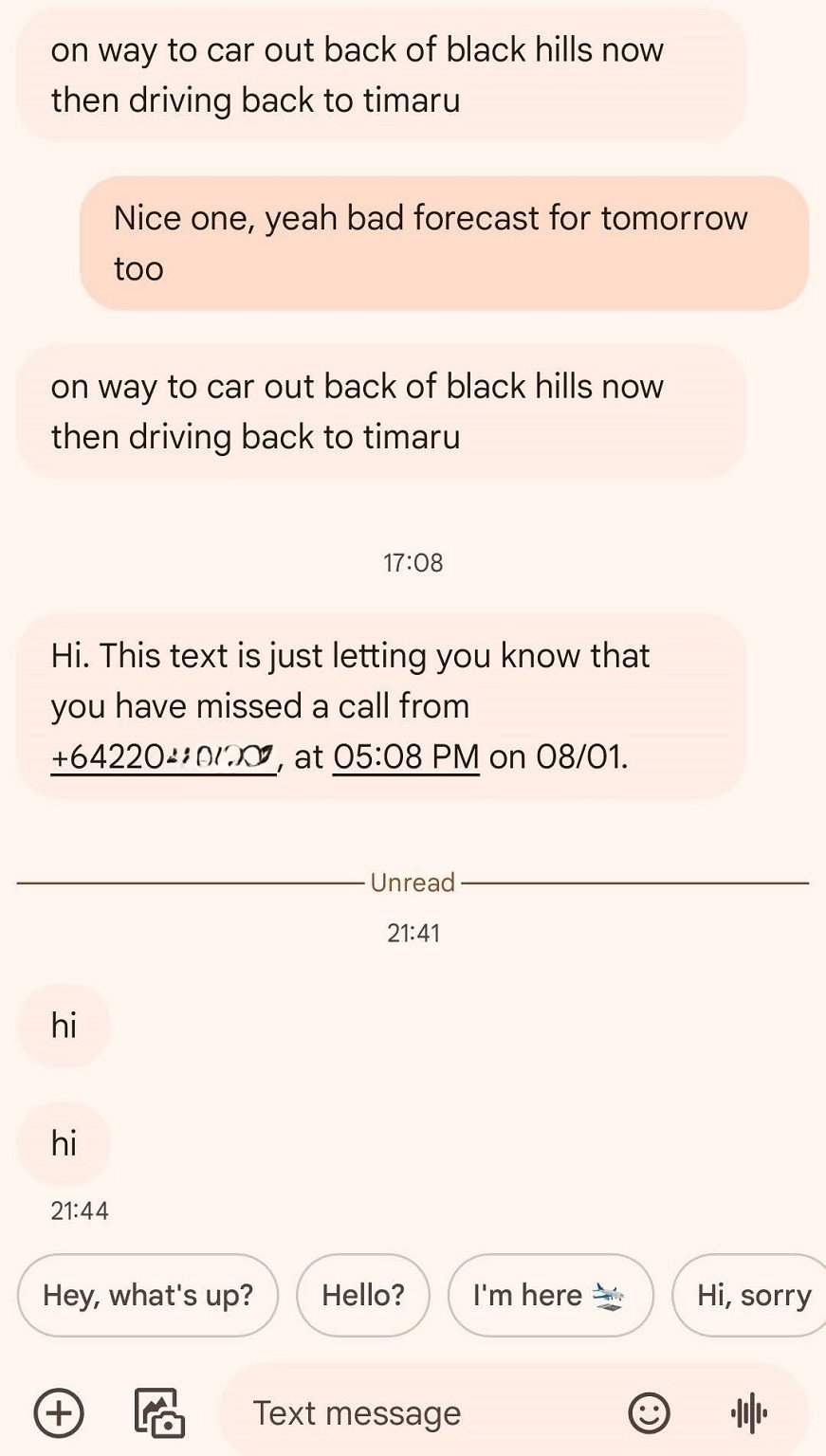
Task: Open the gallery and camera attach icon
Action: click(159, 1413)
